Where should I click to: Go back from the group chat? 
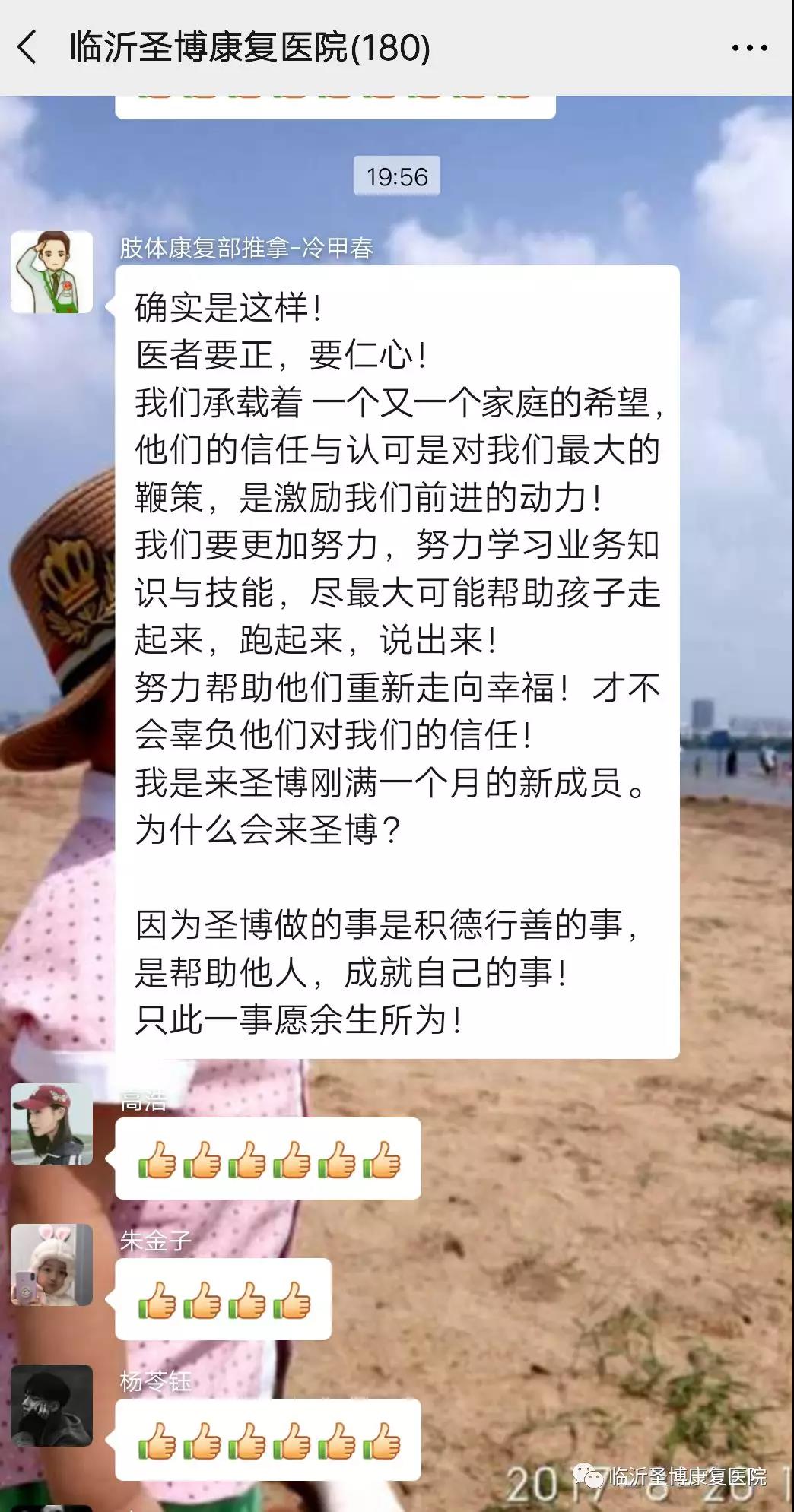[27, 47]
